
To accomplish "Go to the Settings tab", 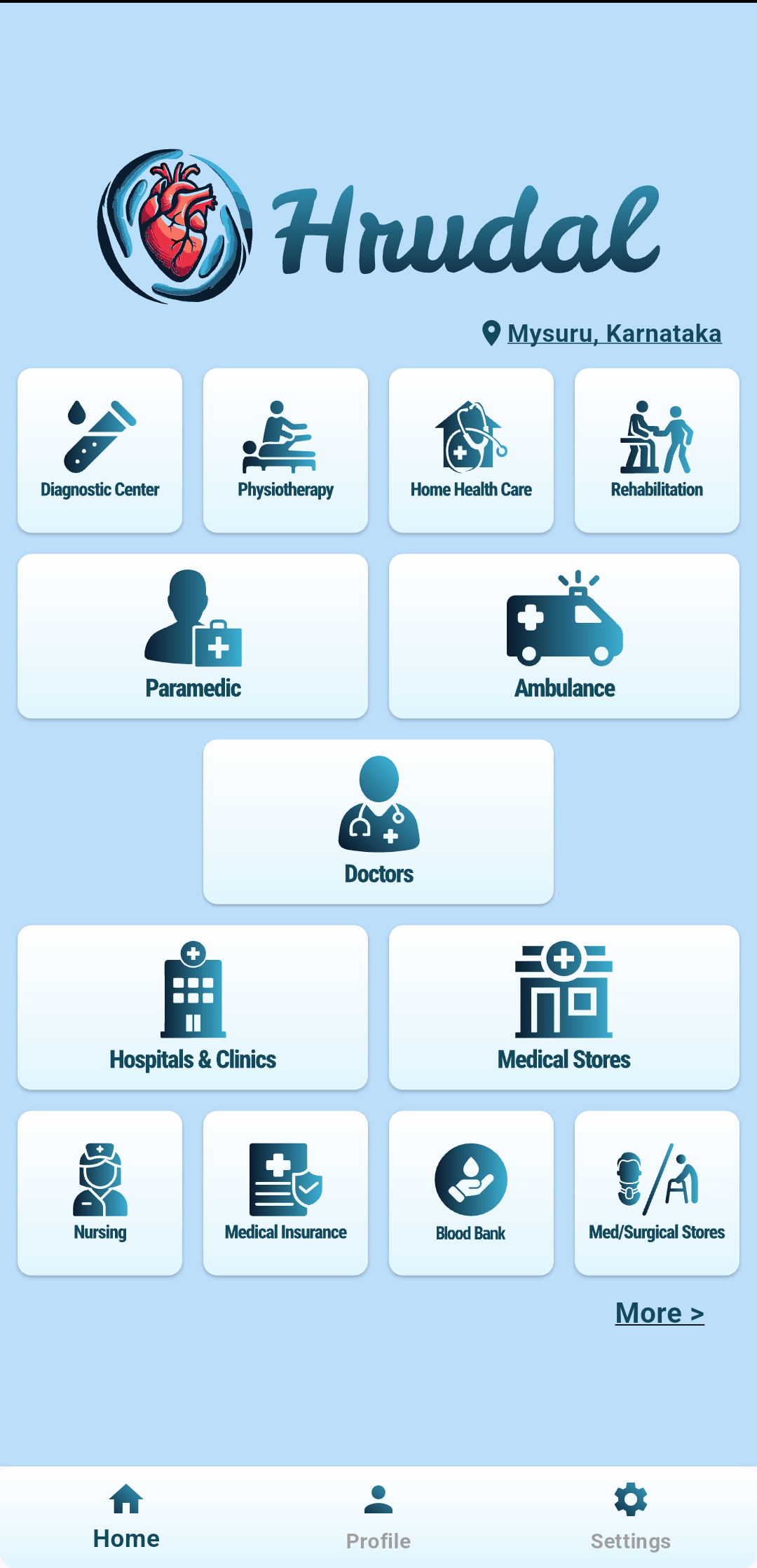I will 630,1518.
